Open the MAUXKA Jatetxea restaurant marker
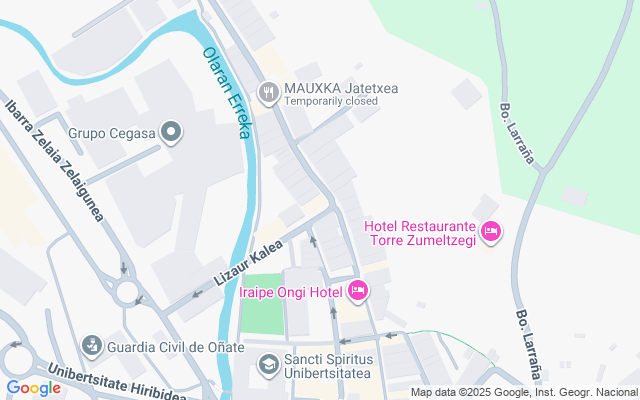Viewport: 640px width, 400px height. 267,94
